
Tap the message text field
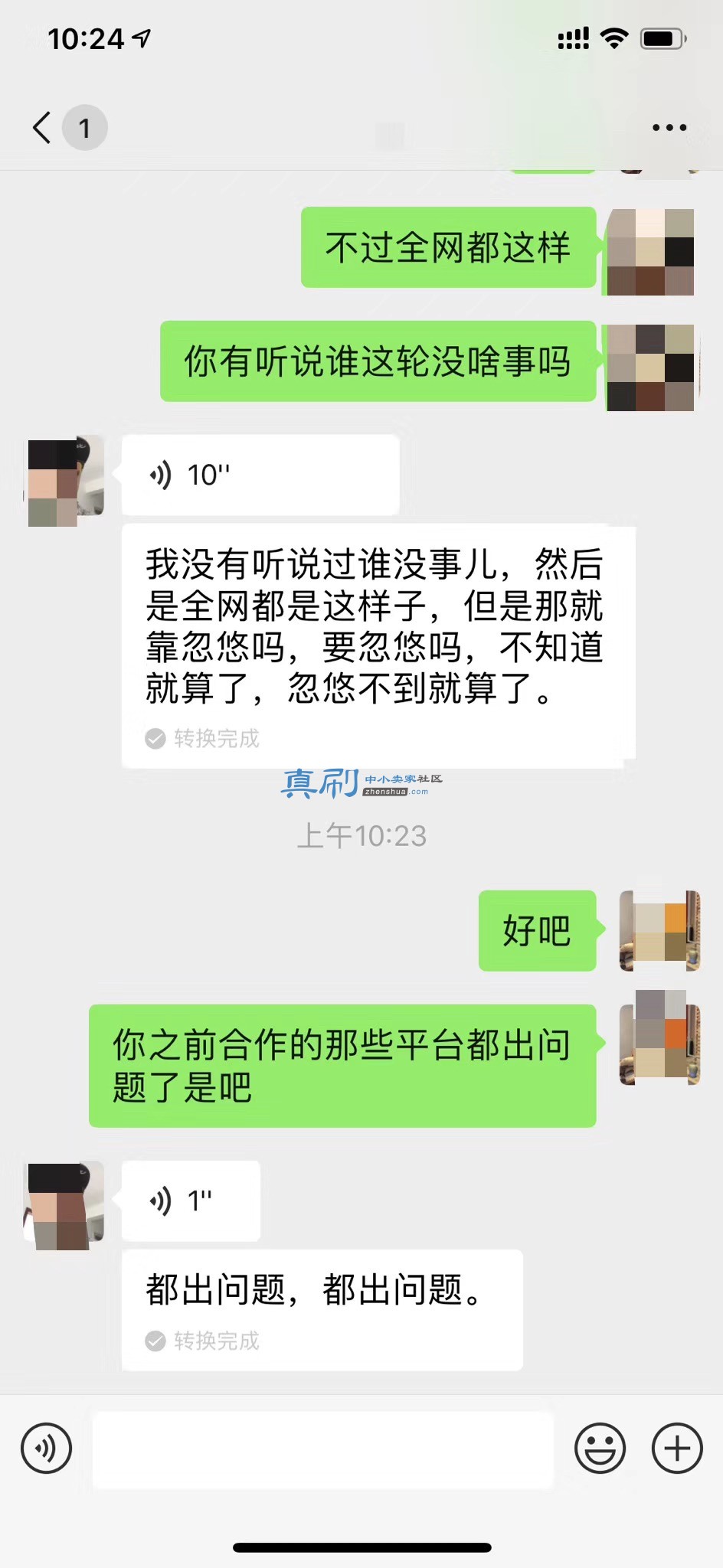323,1449
